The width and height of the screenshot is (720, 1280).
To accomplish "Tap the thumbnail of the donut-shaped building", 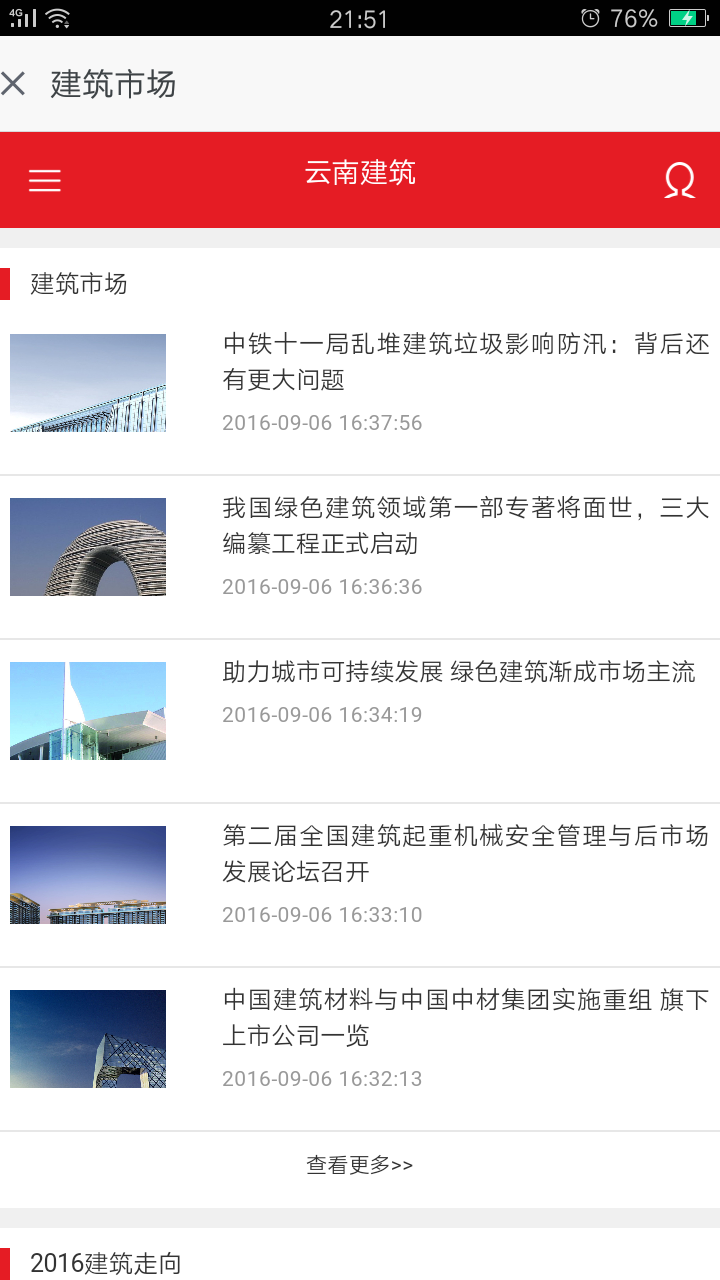I will pos(87,546).
